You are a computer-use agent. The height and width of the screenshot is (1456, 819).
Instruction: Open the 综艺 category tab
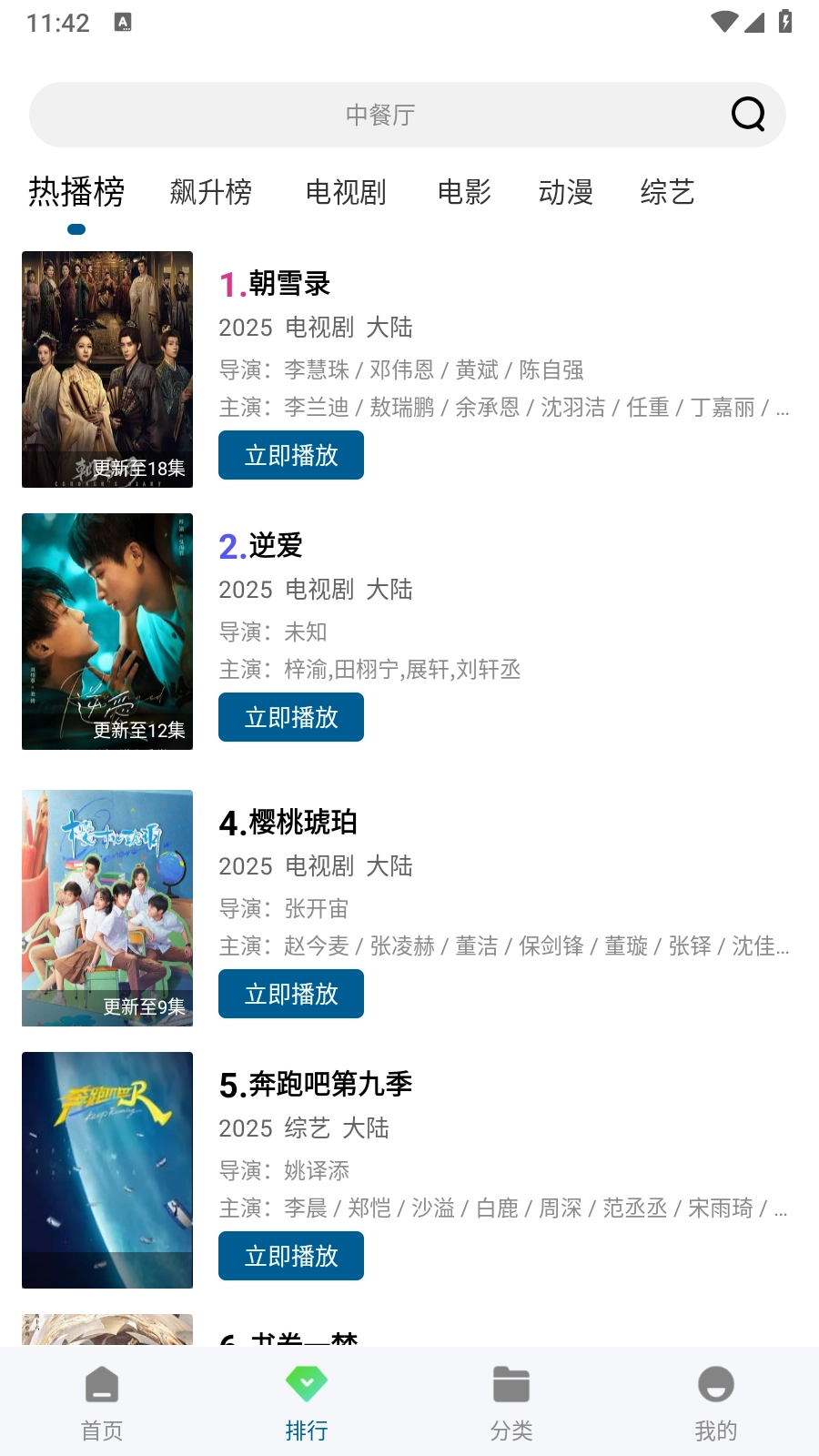point(668,192)
